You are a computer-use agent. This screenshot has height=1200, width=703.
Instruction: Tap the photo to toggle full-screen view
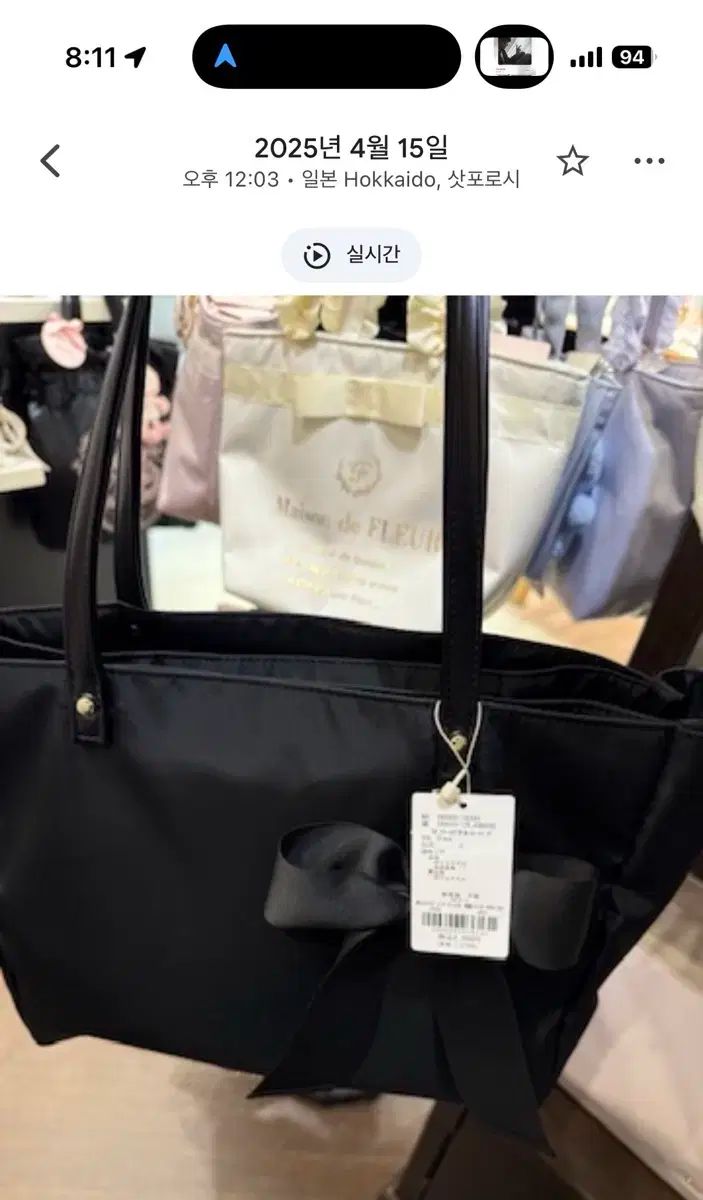[x=351, y=745]
